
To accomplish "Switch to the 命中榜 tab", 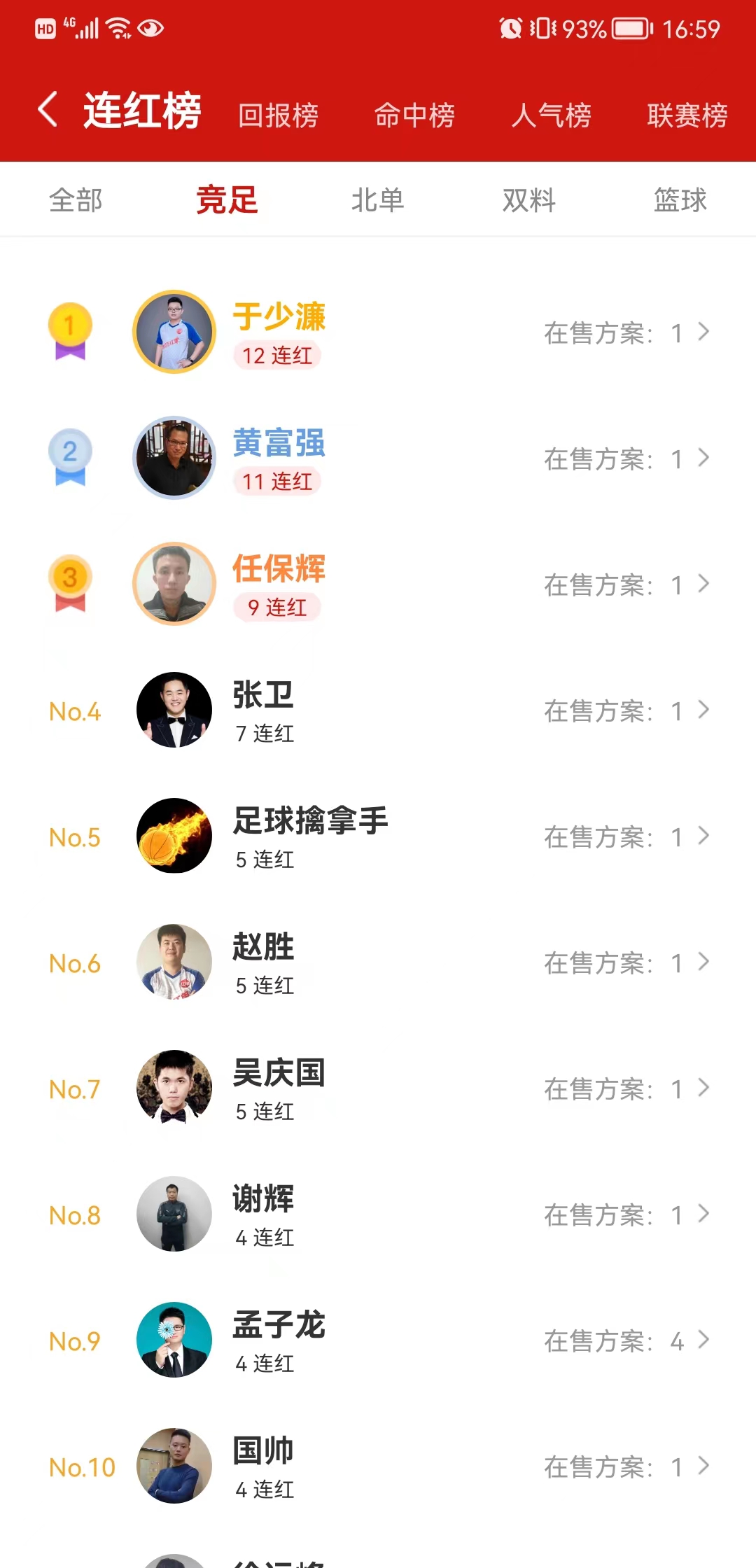I will pyautogui.click(x=414, y=115).
